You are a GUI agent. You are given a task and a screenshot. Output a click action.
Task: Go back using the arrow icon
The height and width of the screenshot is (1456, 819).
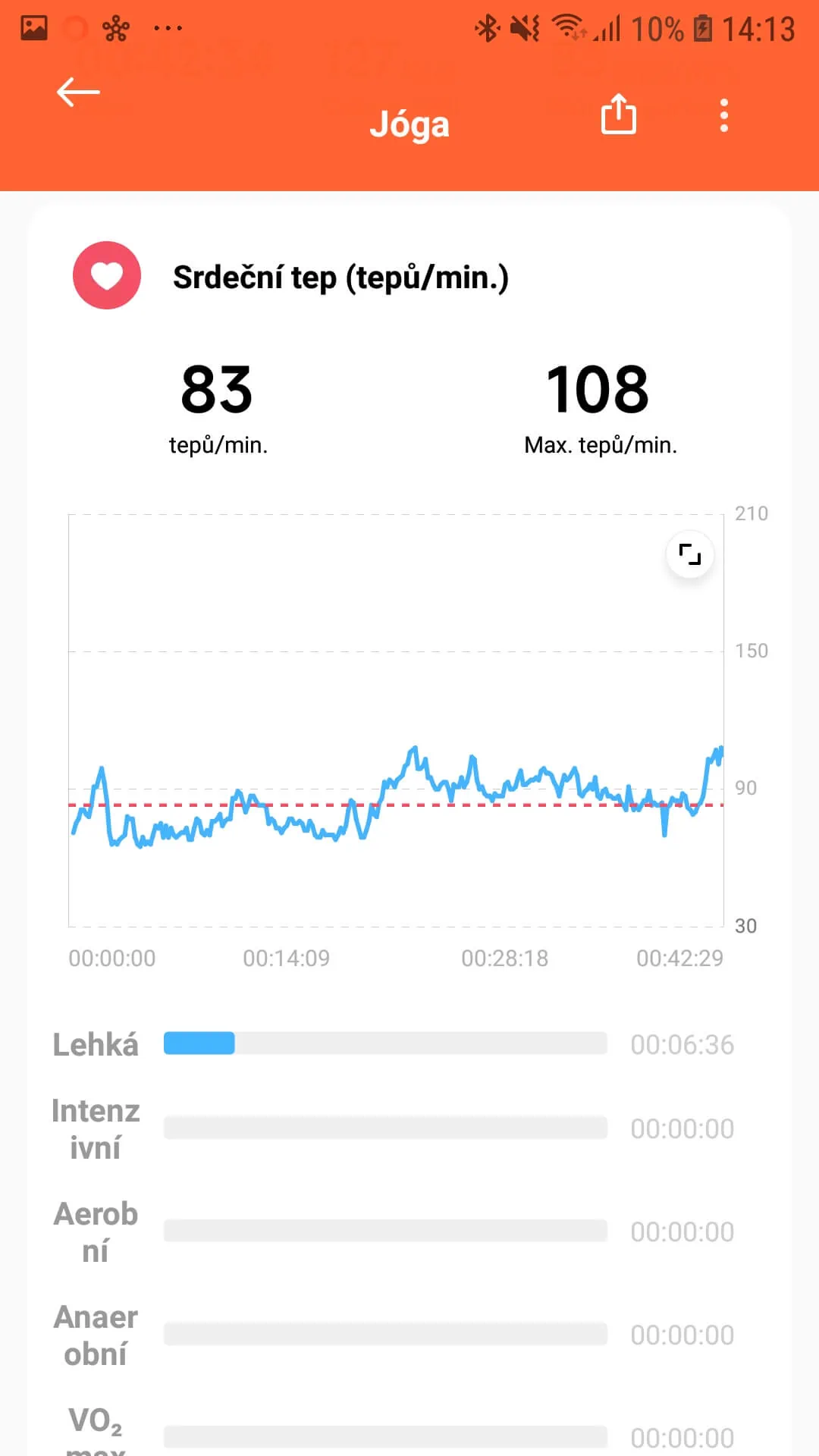78,93
